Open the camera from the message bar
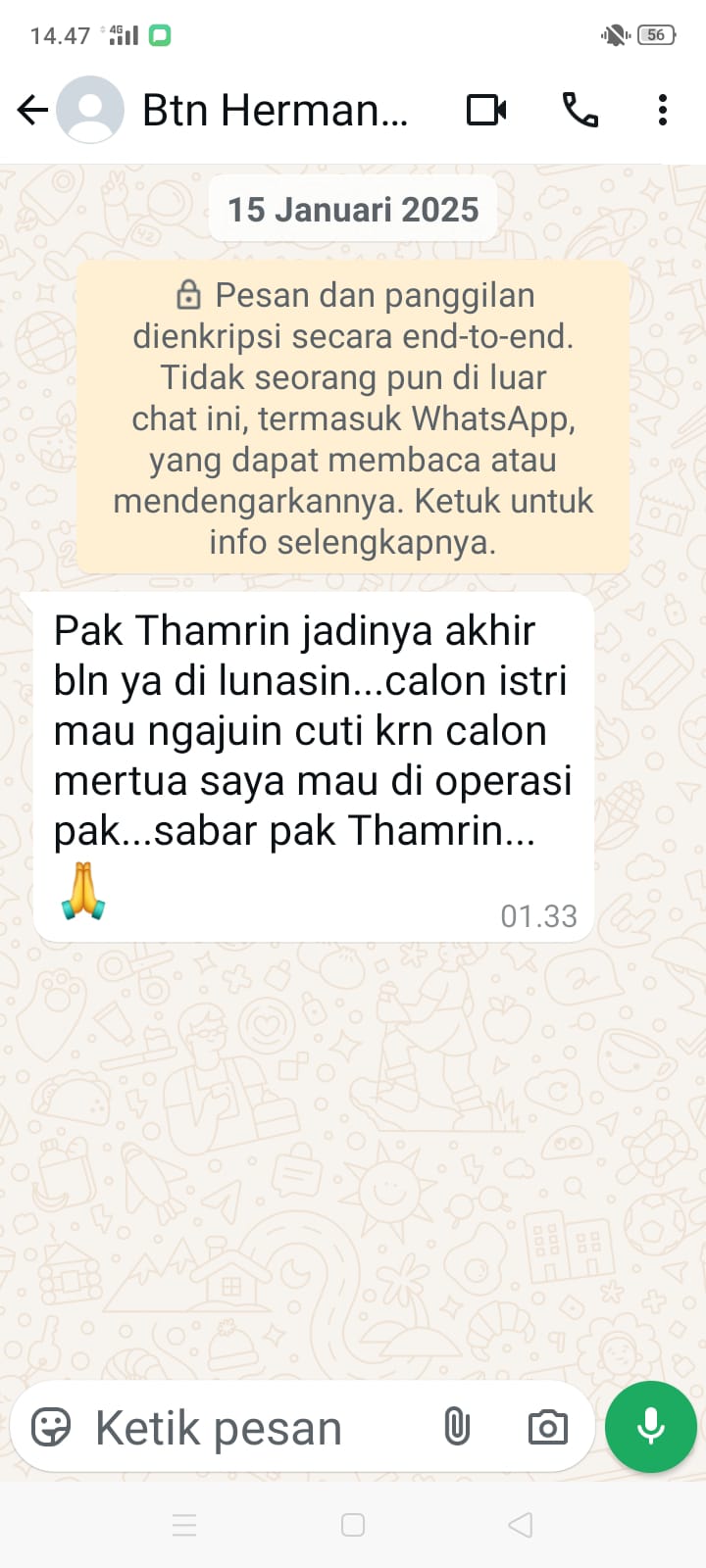 click(x=547, y=1427)
